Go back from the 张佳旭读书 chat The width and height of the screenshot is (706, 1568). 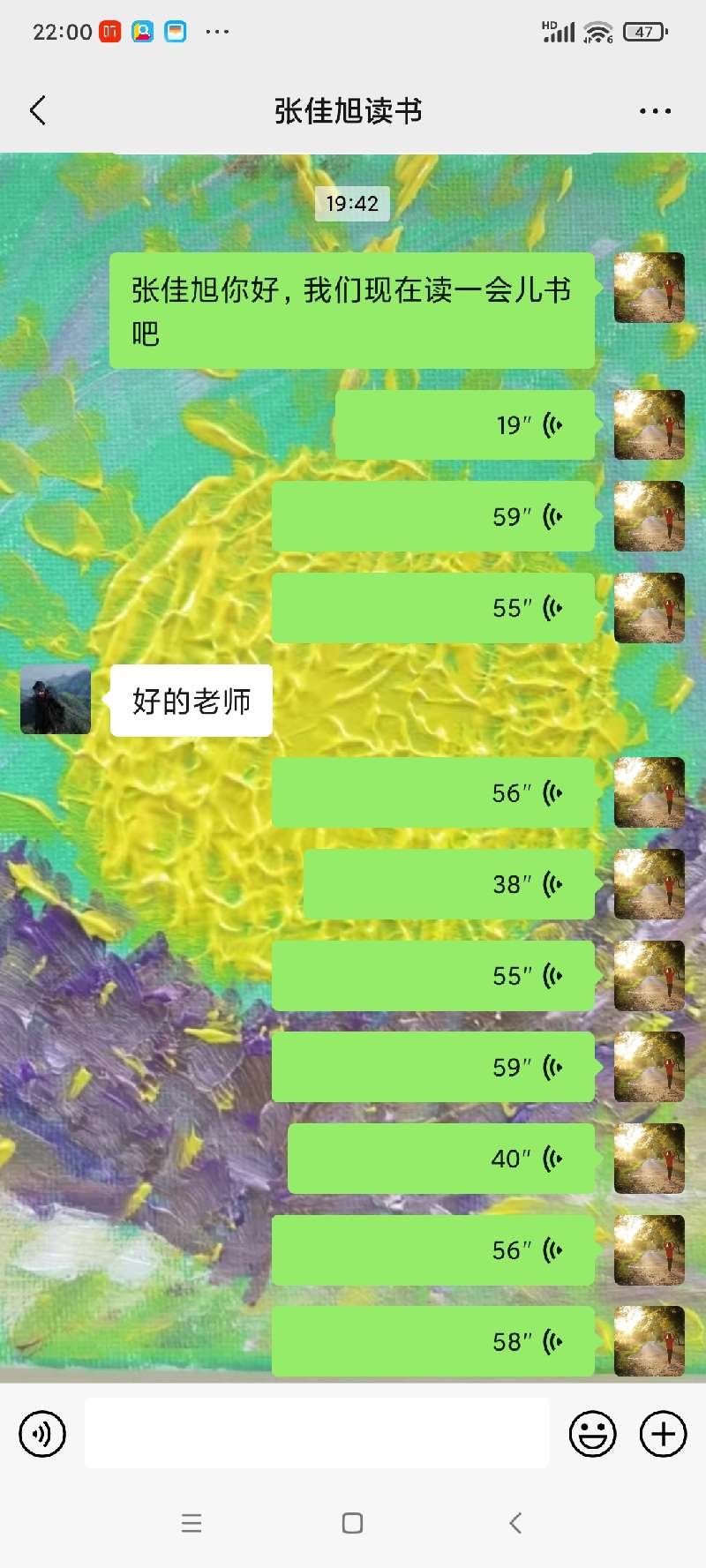coord(38,111)
